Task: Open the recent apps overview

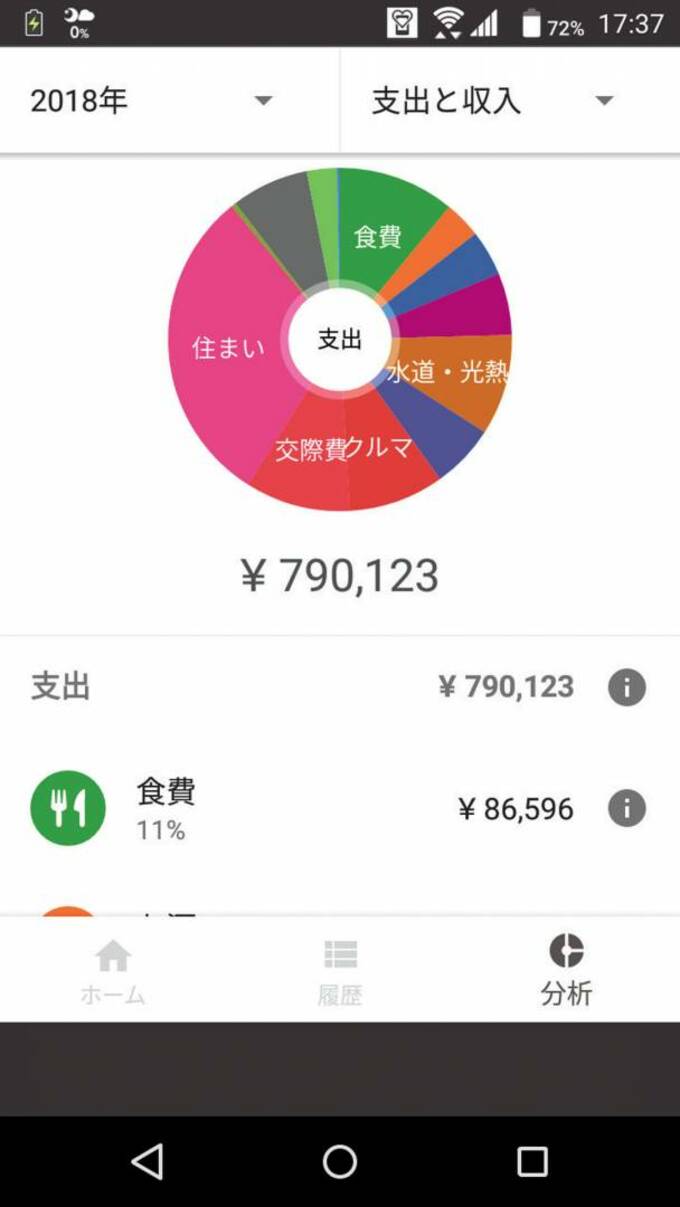Action: click(532, 1161)
